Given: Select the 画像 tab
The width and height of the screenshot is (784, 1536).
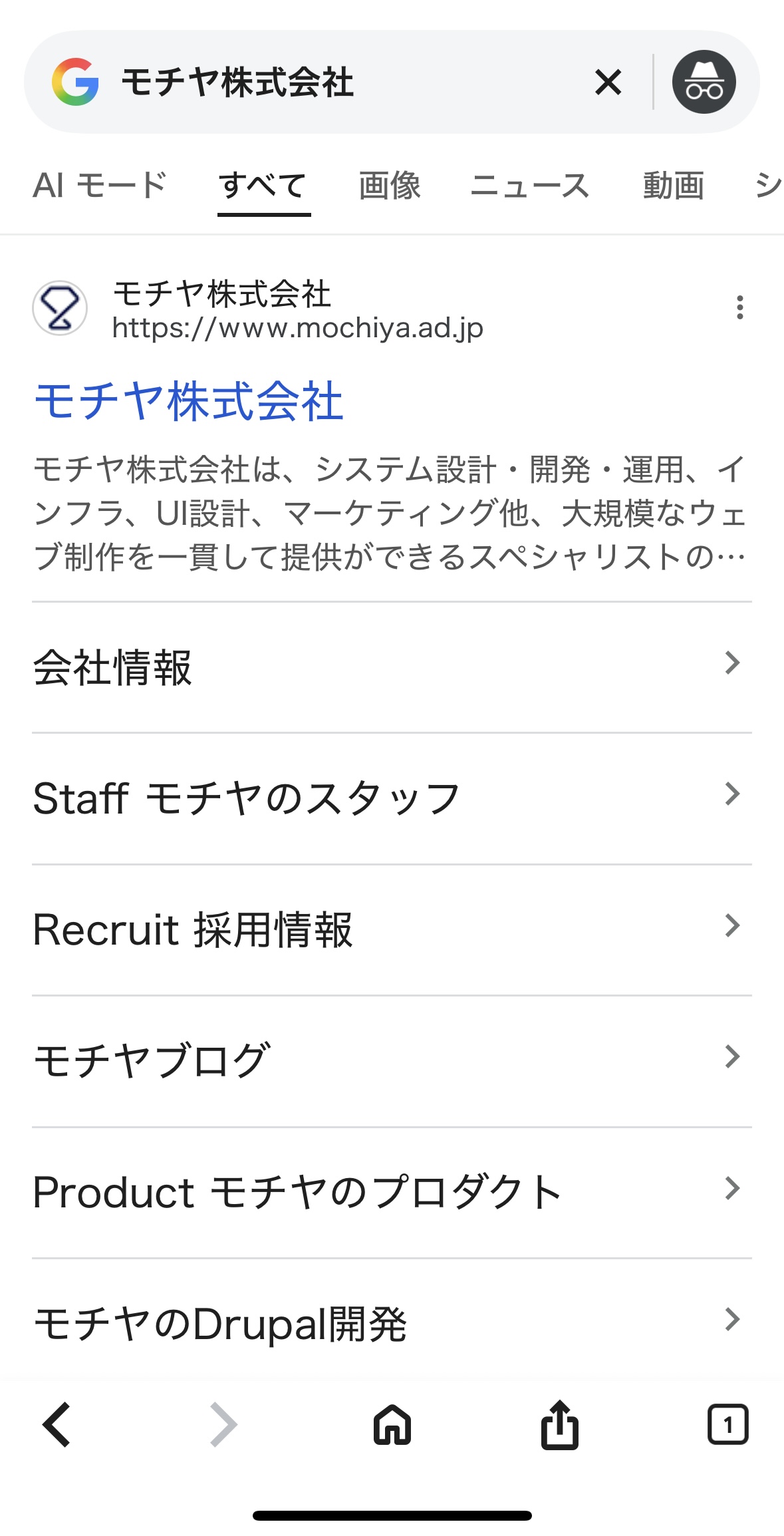Looking at the screenshot, I should (390, 185).
